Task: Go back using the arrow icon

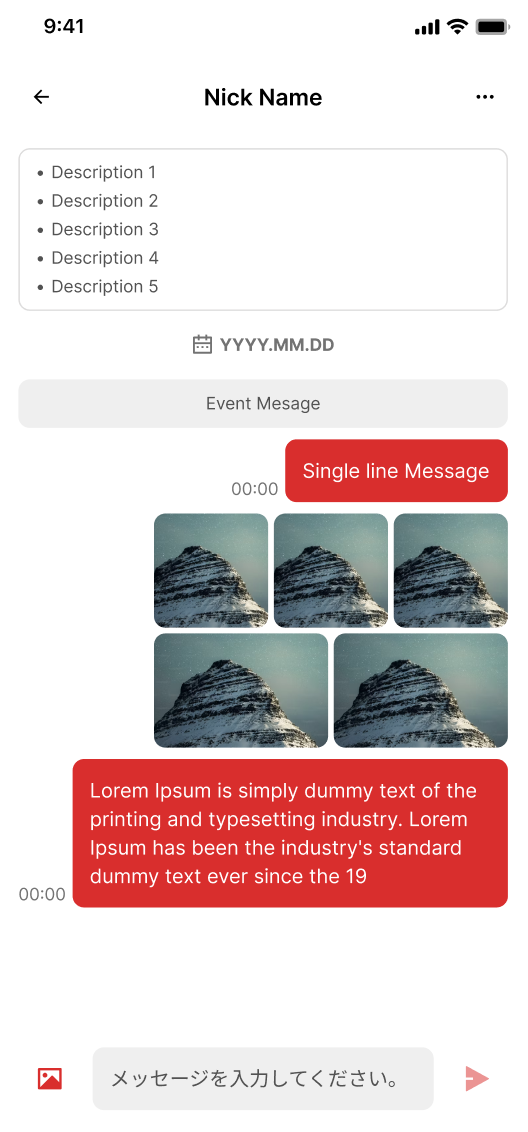Action: tap(41, 97)
